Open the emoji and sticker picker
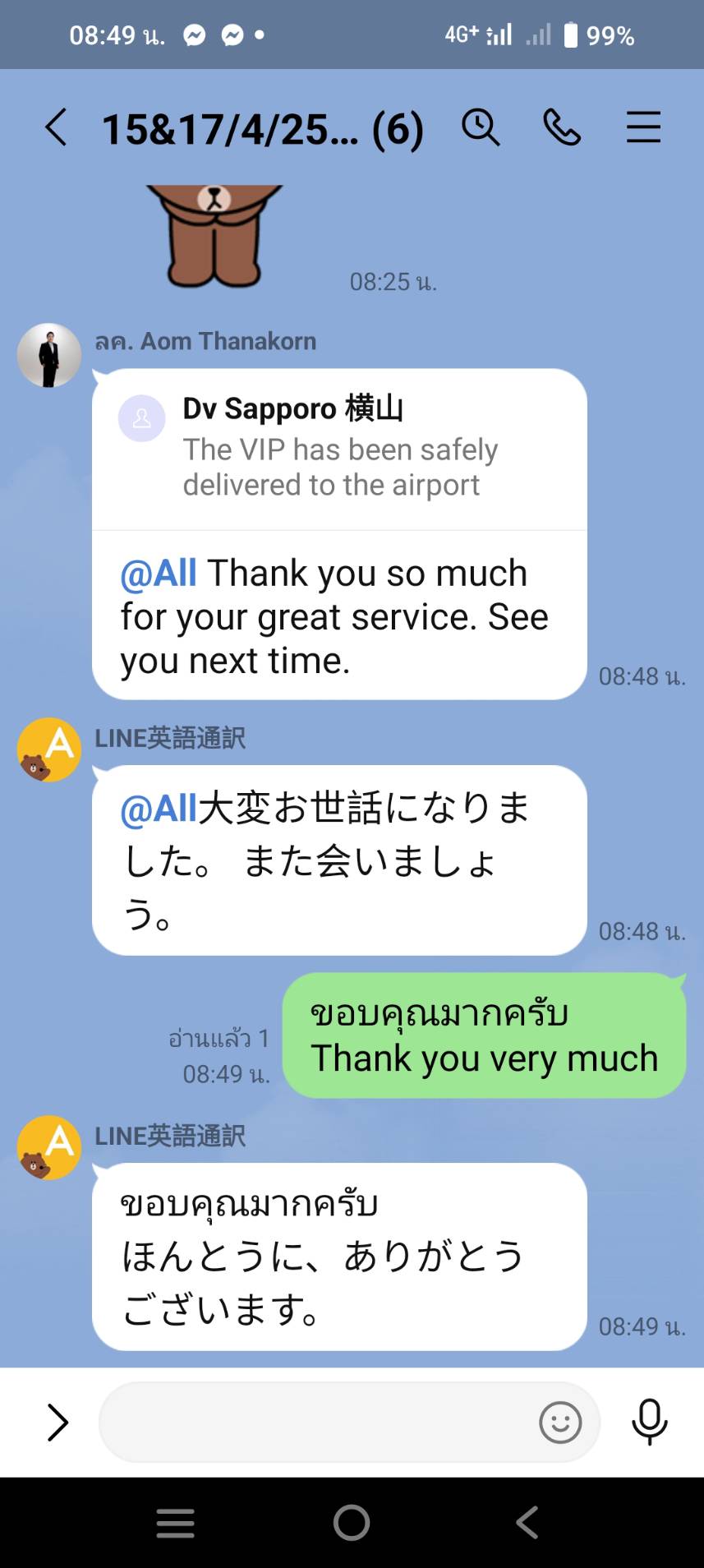Viewport: 704px width, 1568px height. (x=560, y=1423)
